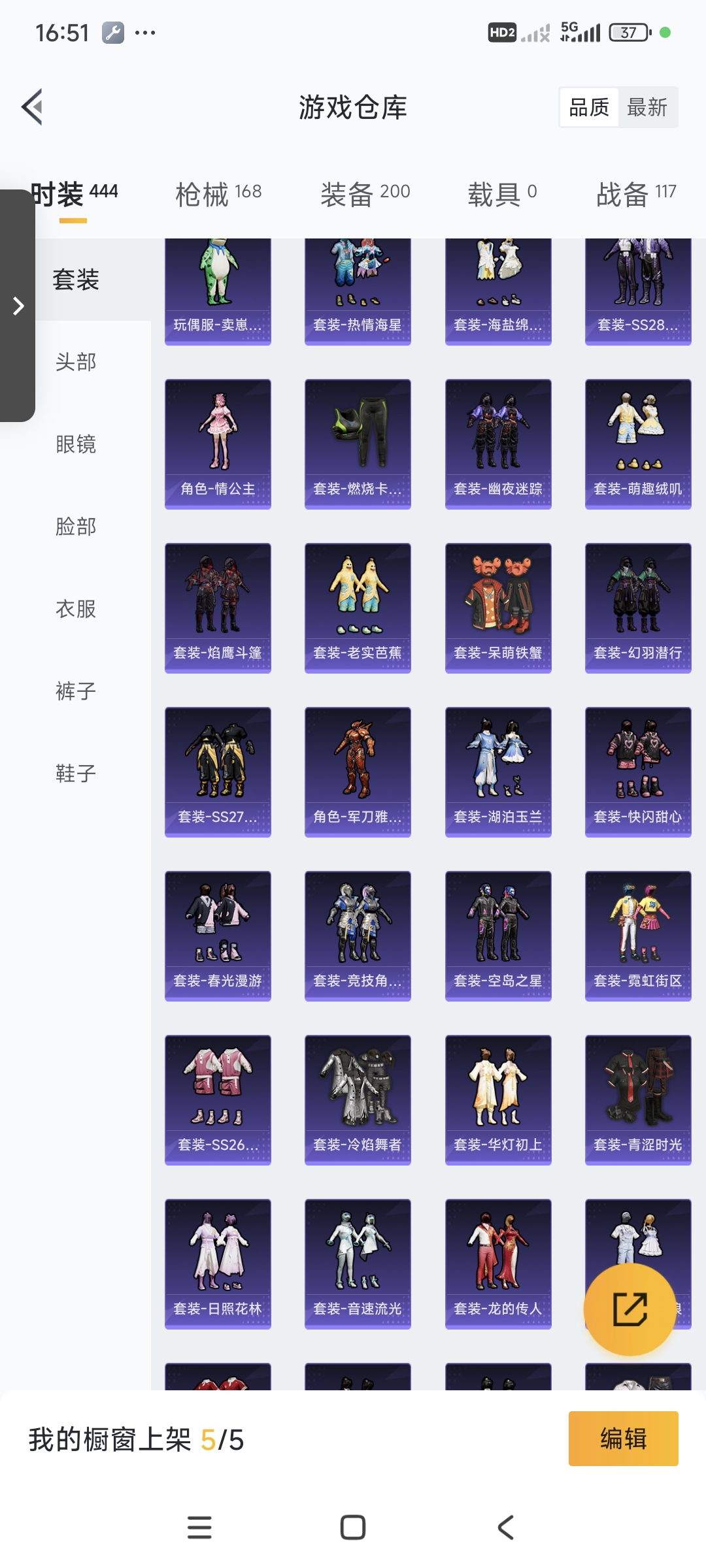Expand the side drawer arrow
The width and height of the screenshot is (706, 1568).
[18, 306]
